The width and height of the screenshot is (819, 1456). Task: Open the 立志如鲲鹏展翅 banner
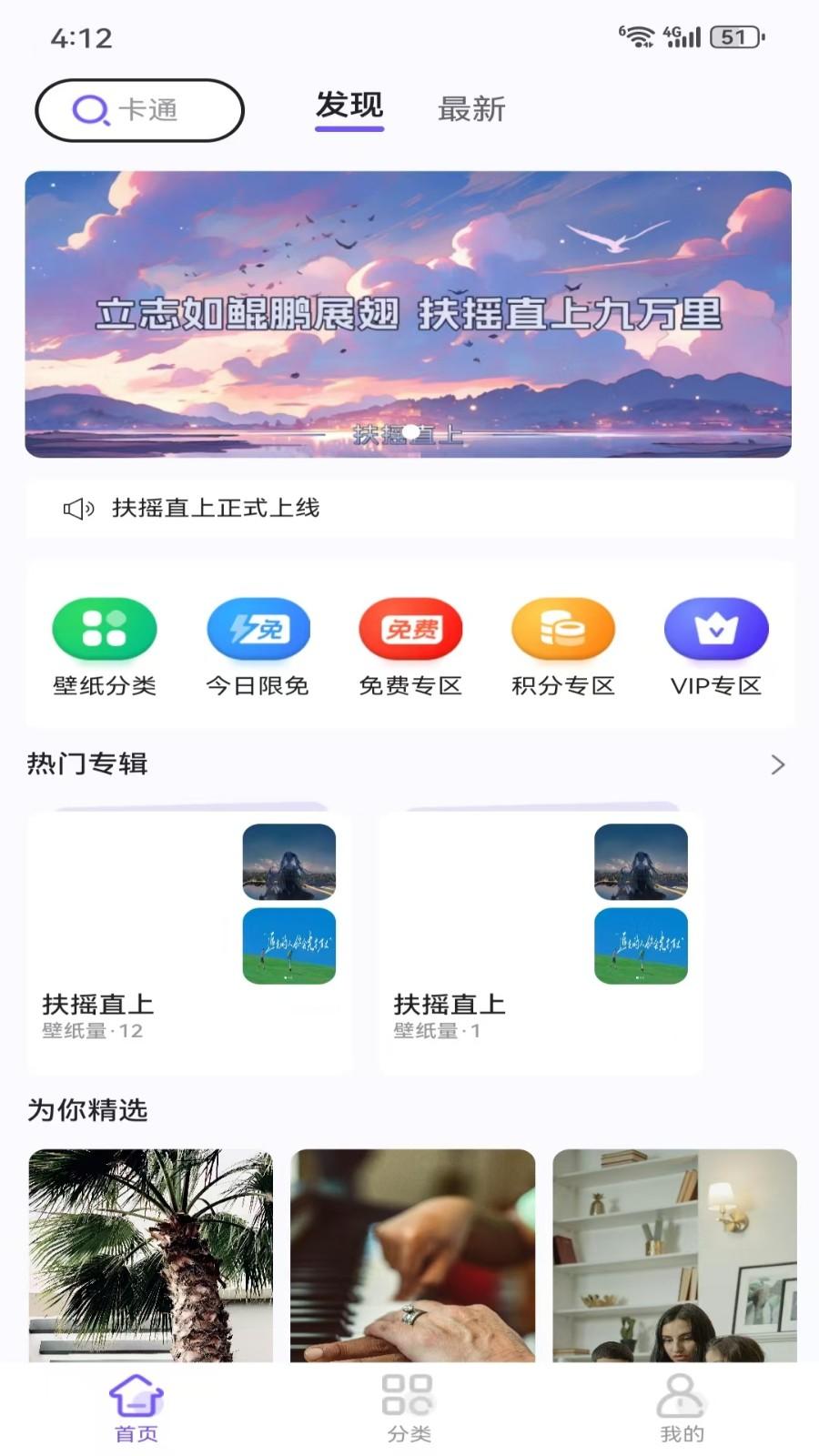coord(408,314)
